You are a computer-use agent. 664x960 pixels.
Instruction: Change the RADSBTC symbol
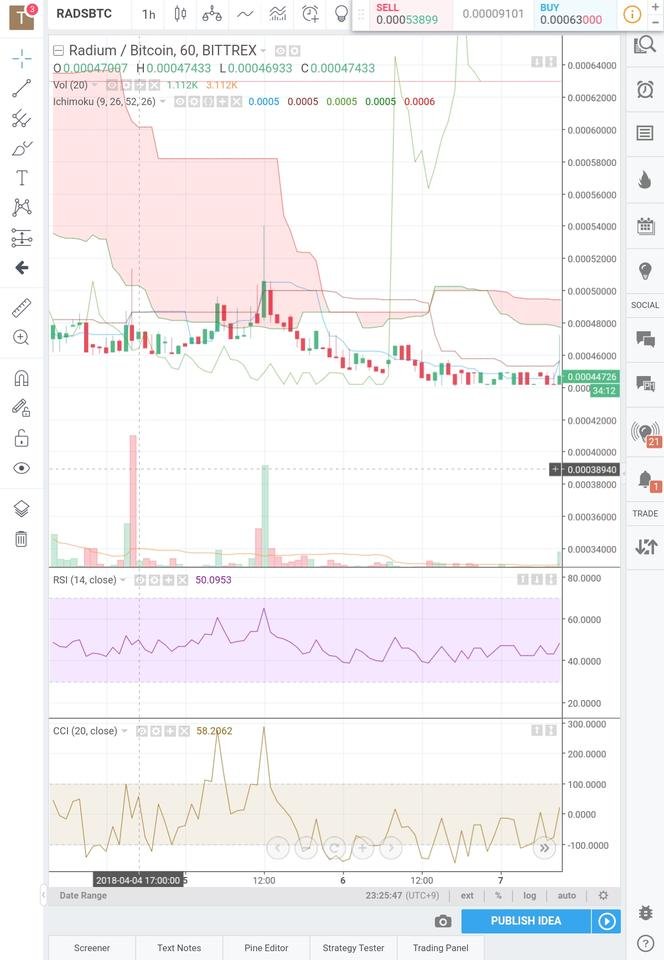[x=84, y=14]
